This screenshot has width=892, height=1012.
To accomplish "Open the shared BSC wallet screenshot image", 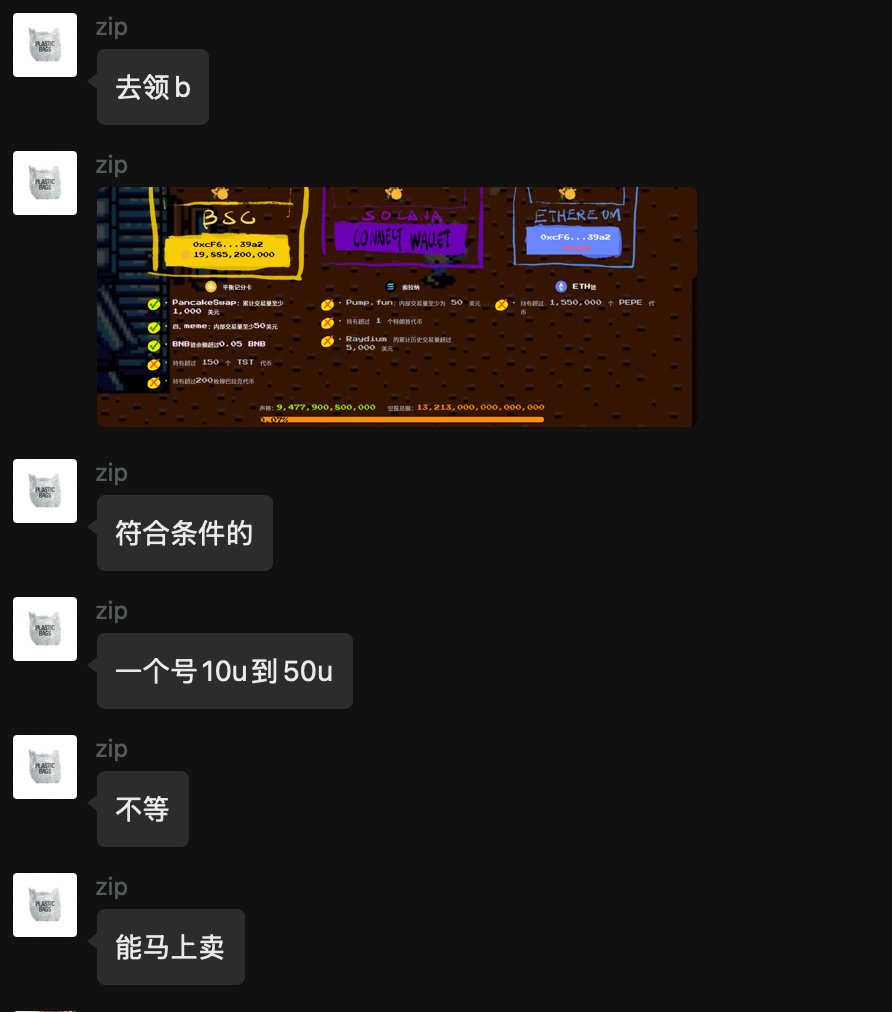I will click(397, 306).
